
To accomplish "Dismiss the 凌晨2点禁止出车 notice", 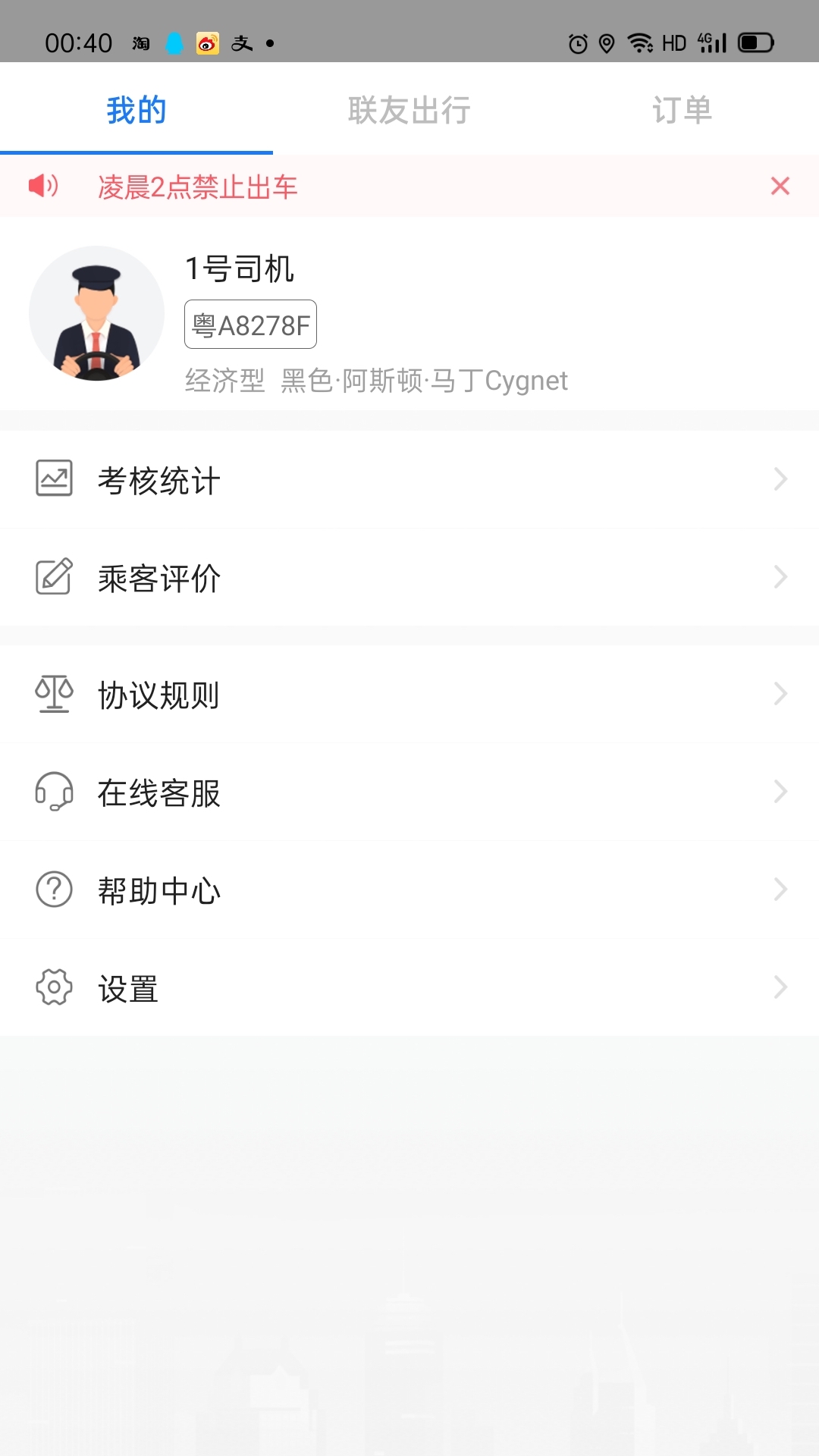I will coord(780,186).
